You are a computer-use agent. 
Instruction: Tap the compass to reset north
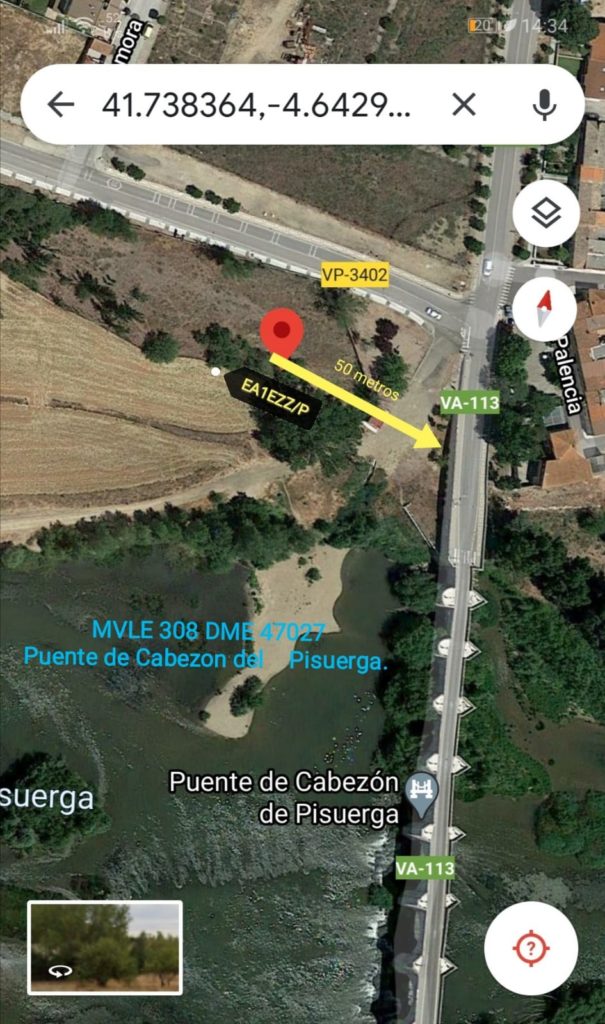pos(545,309)
